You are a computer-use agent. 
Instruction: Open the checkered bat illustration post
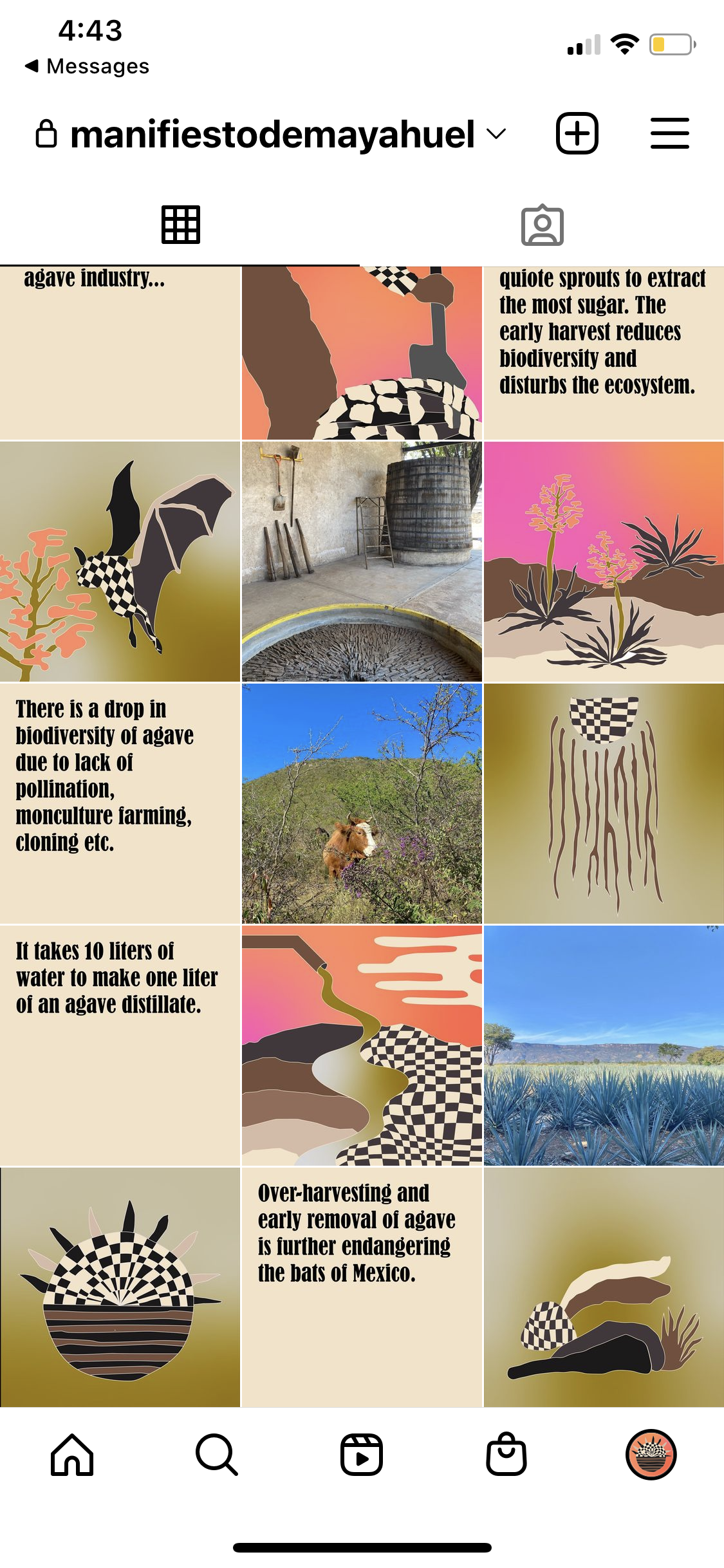[120, 561]
